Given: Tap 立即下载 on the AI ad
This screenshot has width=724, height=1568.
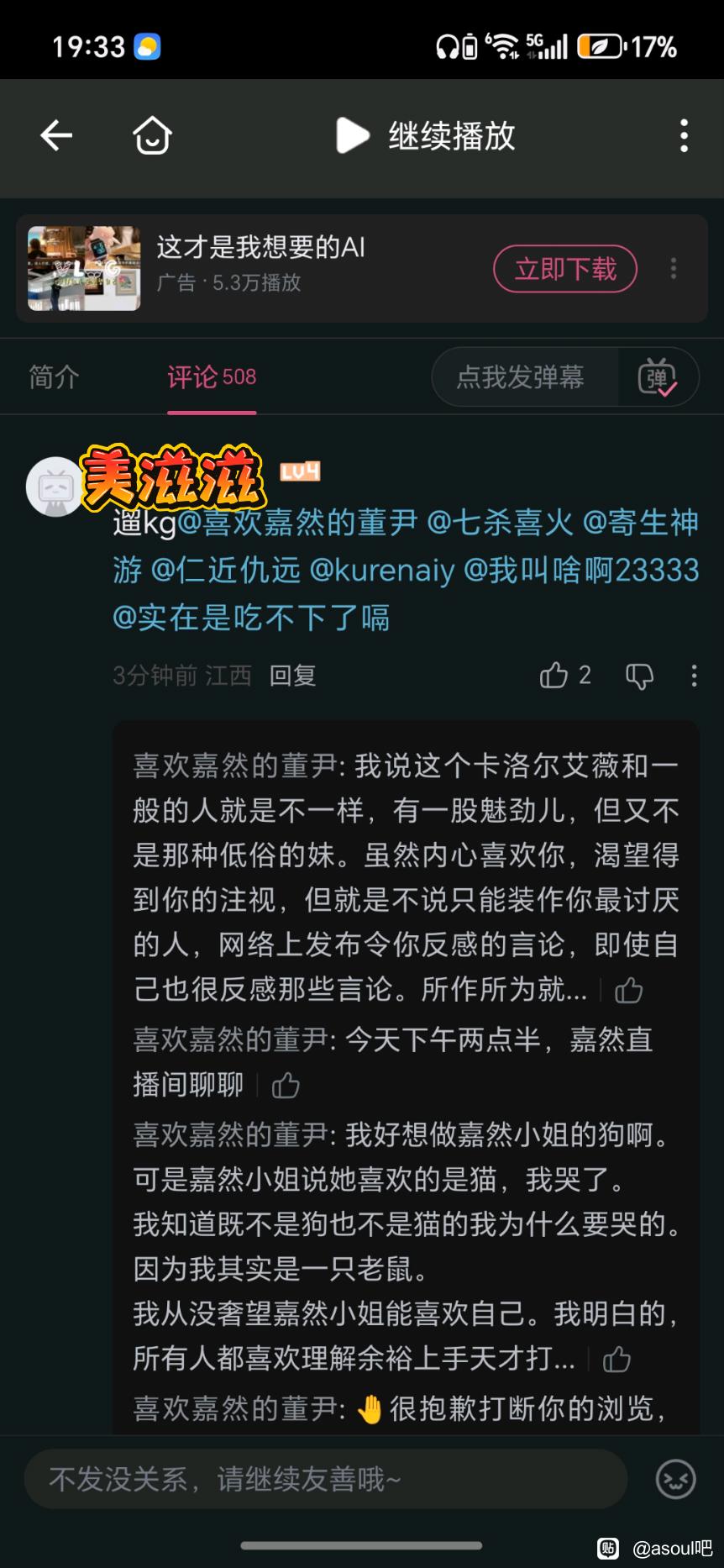Looking at the screenshot, I should (564, 269).
